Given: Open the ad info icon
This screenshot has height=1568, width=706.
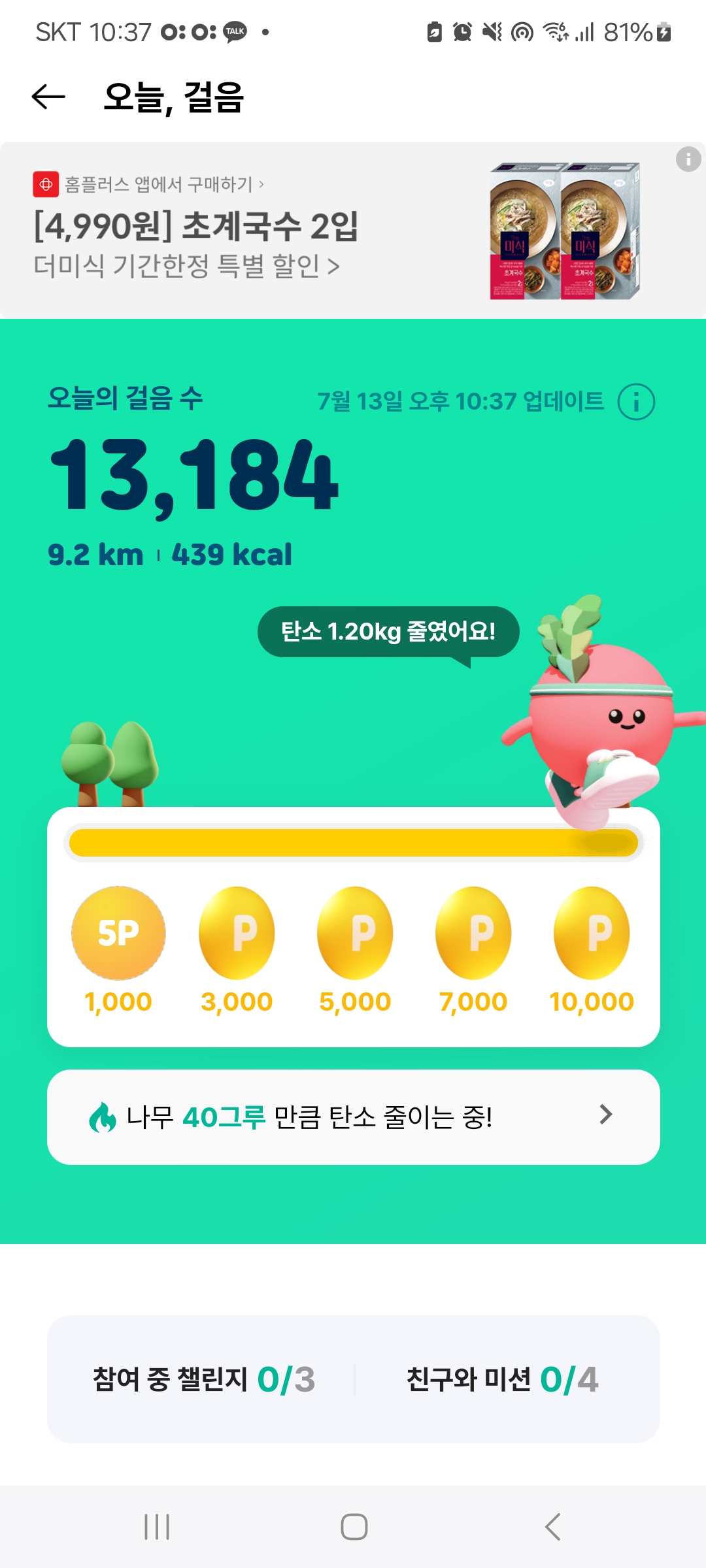Looking at the screenshot, I should click(688, 159).
